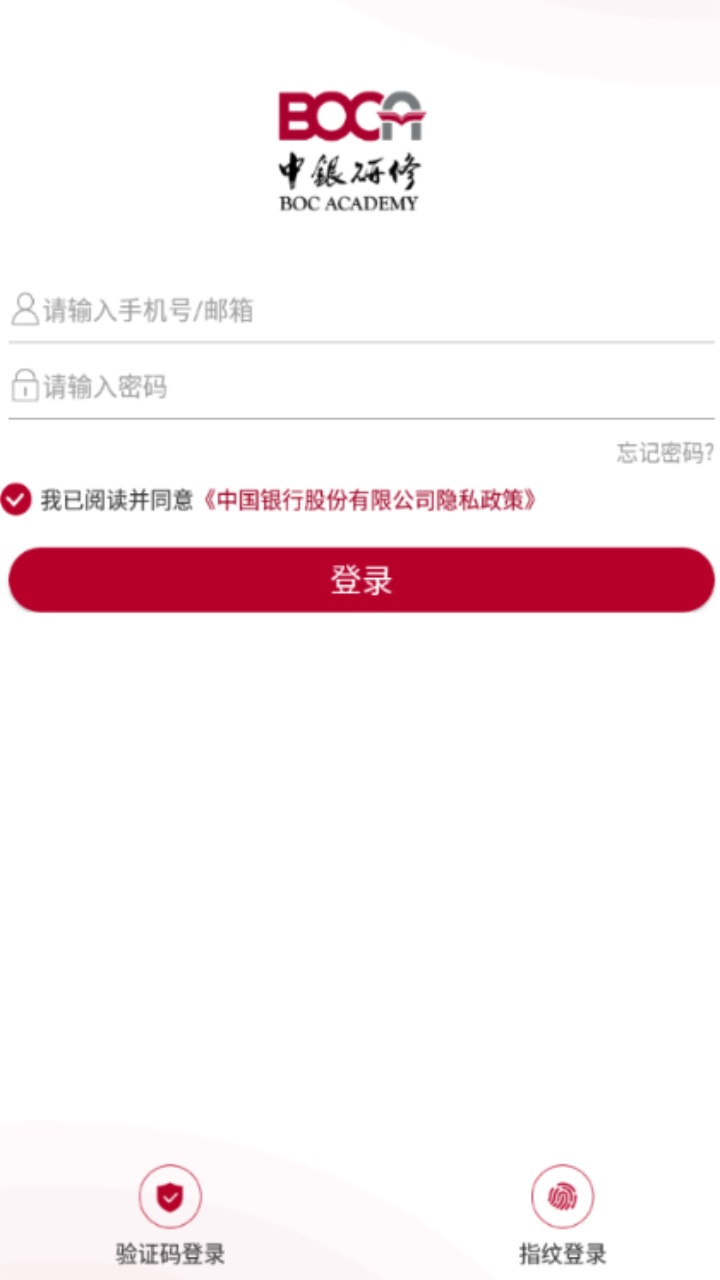This screenshot has width=720, height=1280.
Task: Click the 中银研修 calligraphy mark
Action: tap(350, 171)
